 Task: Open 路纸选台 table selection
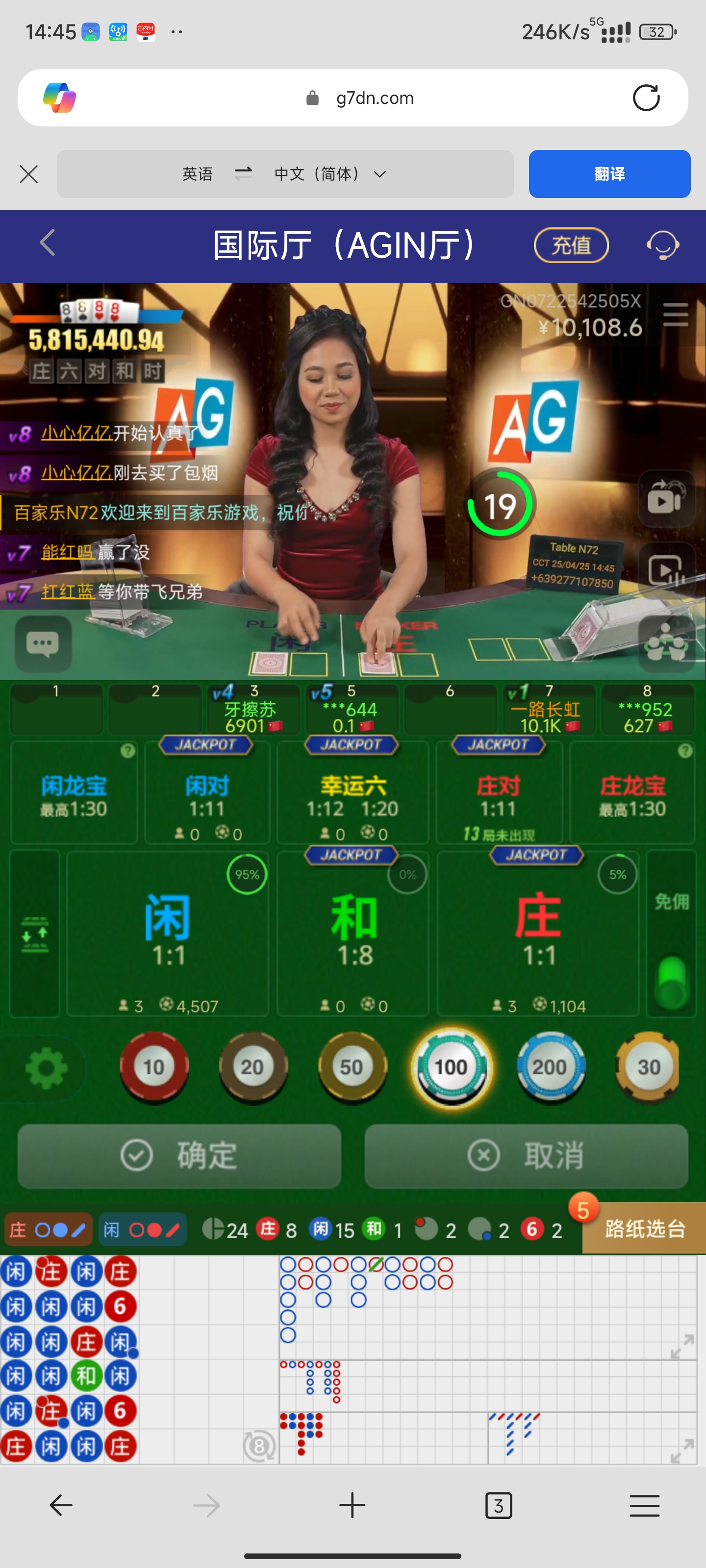(644, 1228)
